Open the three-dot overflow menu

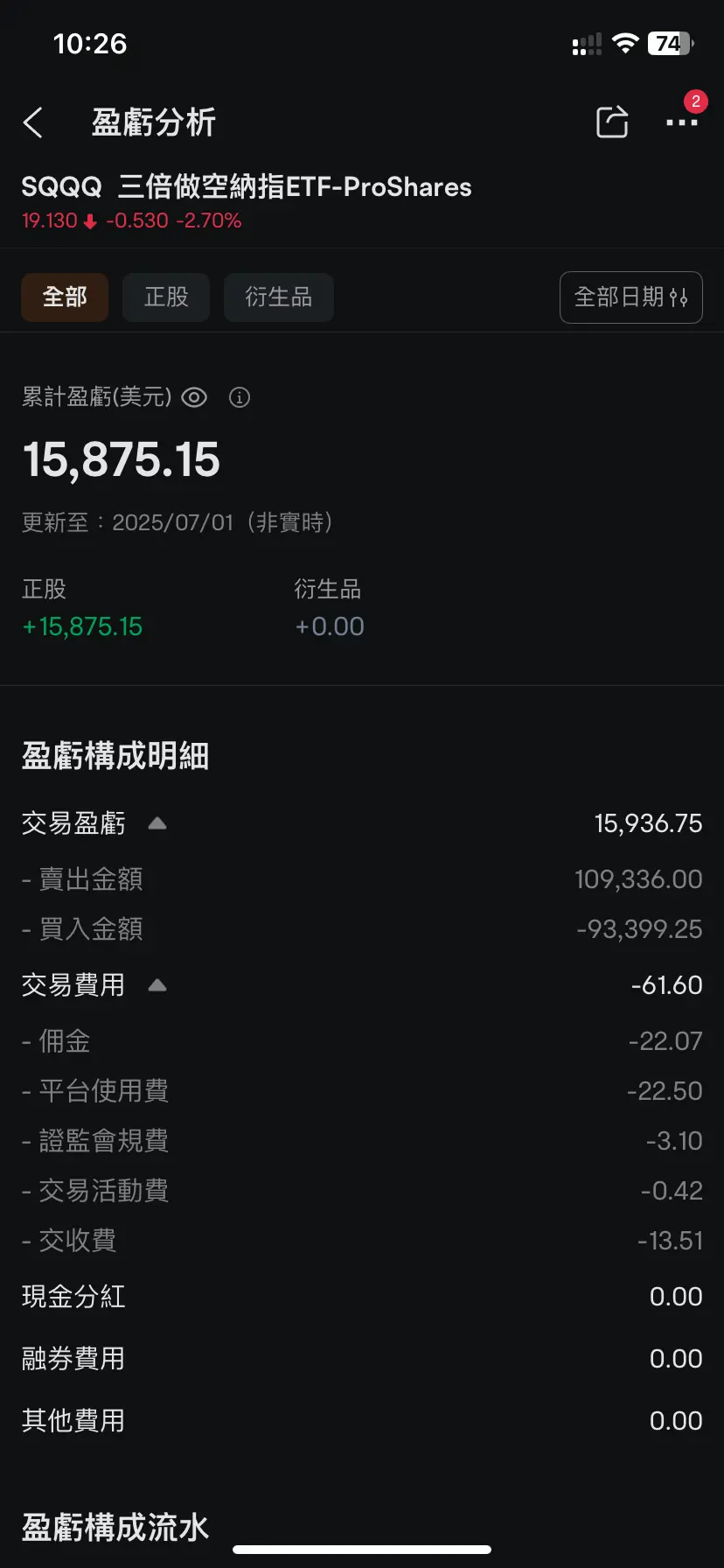(x=681, y=122)
